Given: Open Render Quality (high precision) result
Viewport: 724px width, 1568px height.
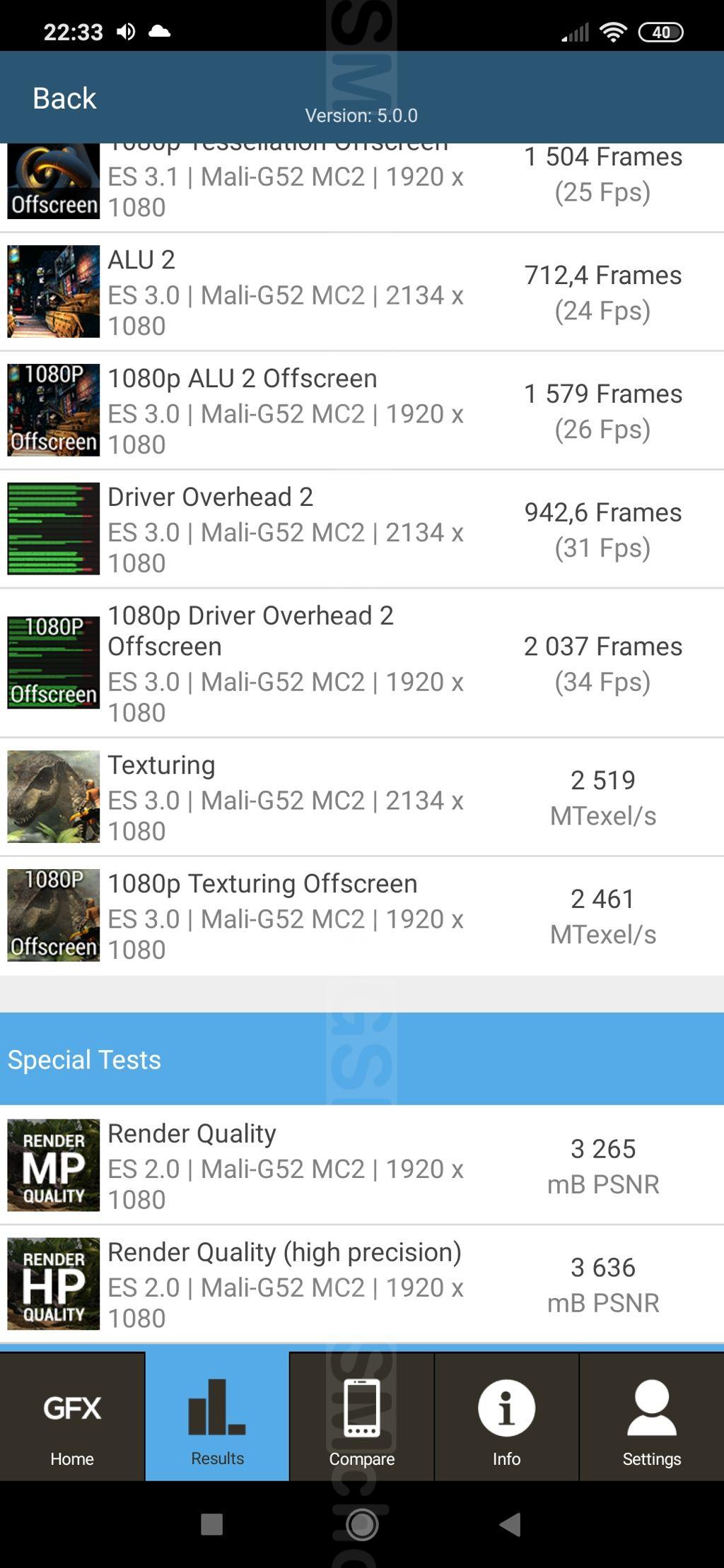Looking at the screenshot, I should pos(362,1284).
